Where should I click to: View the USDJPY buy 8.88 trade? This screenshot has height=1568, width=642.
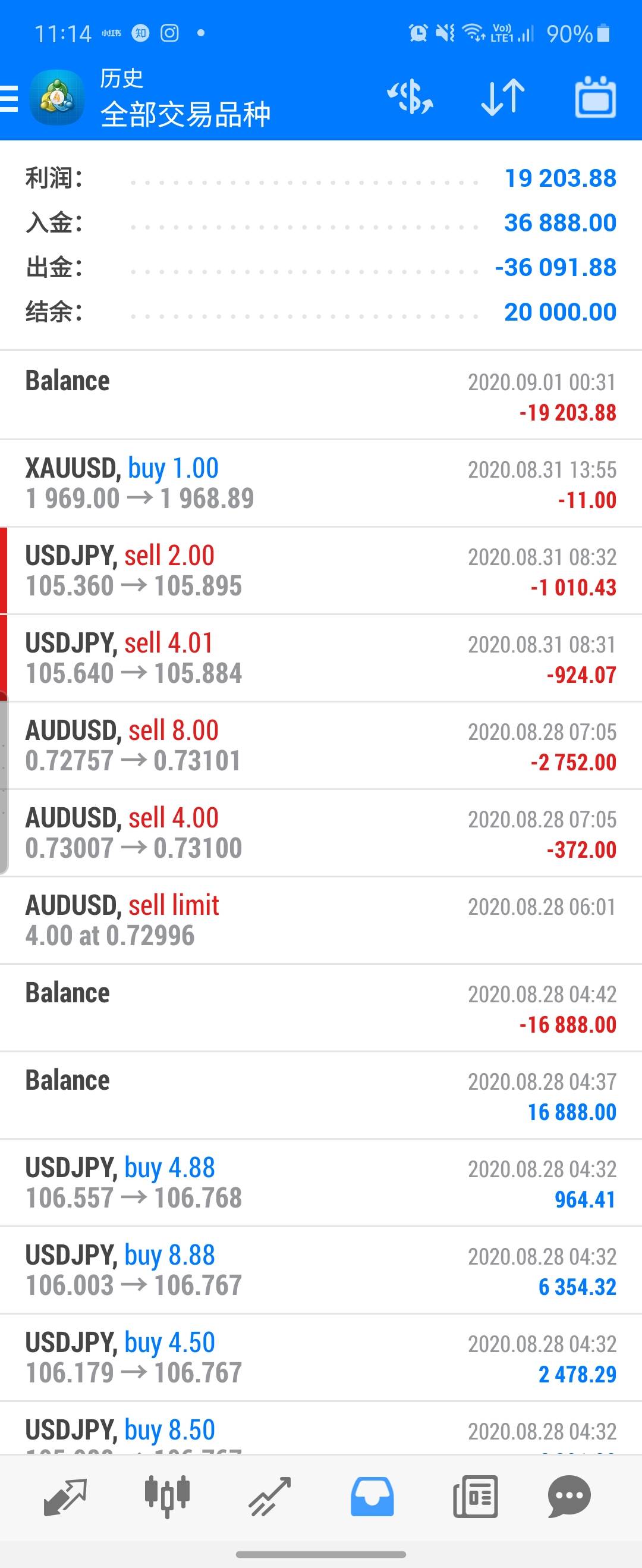320,1271
